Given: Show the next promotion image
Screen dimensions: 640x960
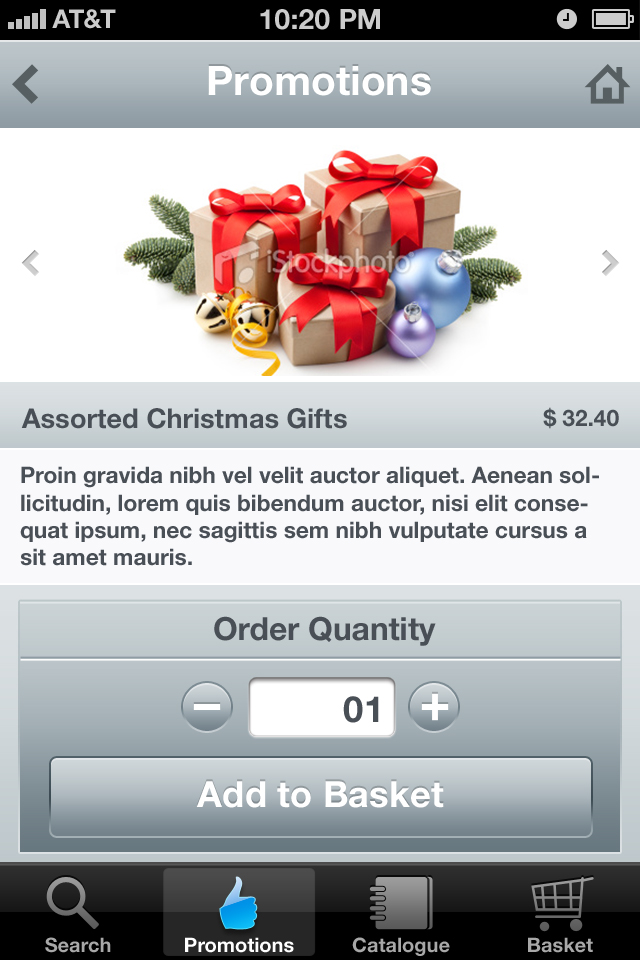Looking at the screenshot, I should (609, 262).
